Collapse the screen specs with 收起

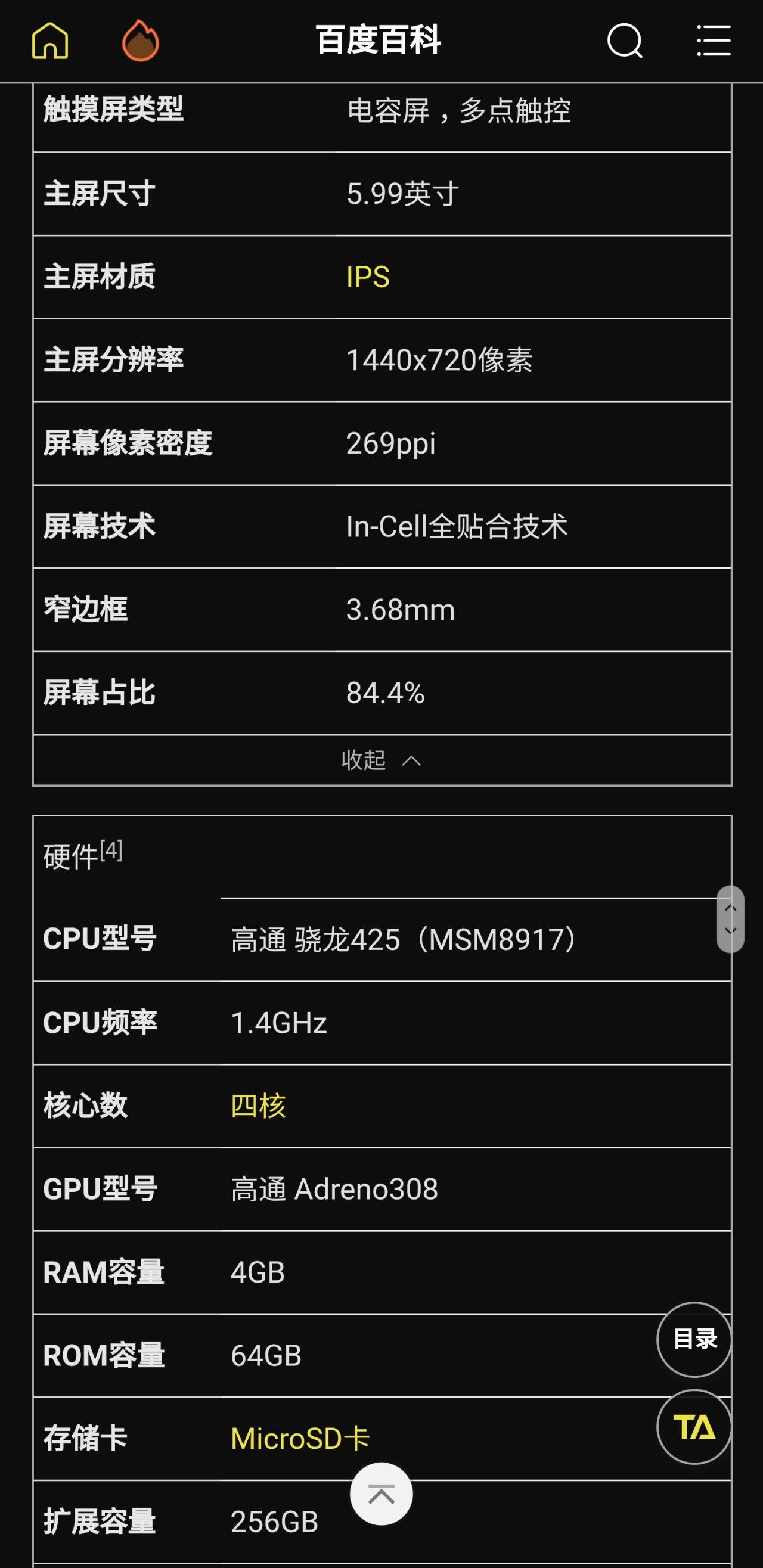(x=381, y=760)
